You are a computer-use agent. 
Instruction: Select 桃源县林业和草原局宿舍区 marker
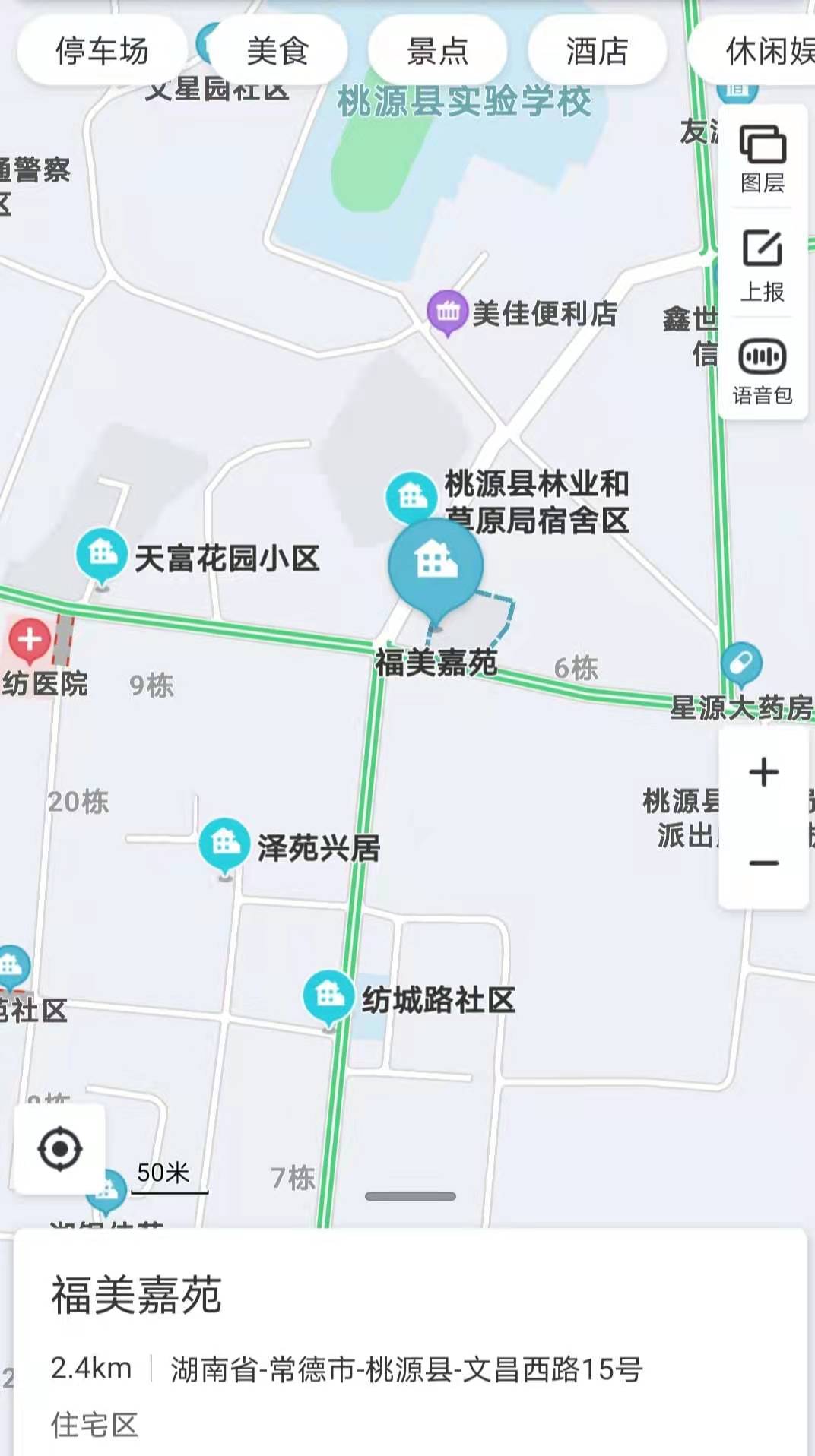pyautogui.click(x=411, y=496)
